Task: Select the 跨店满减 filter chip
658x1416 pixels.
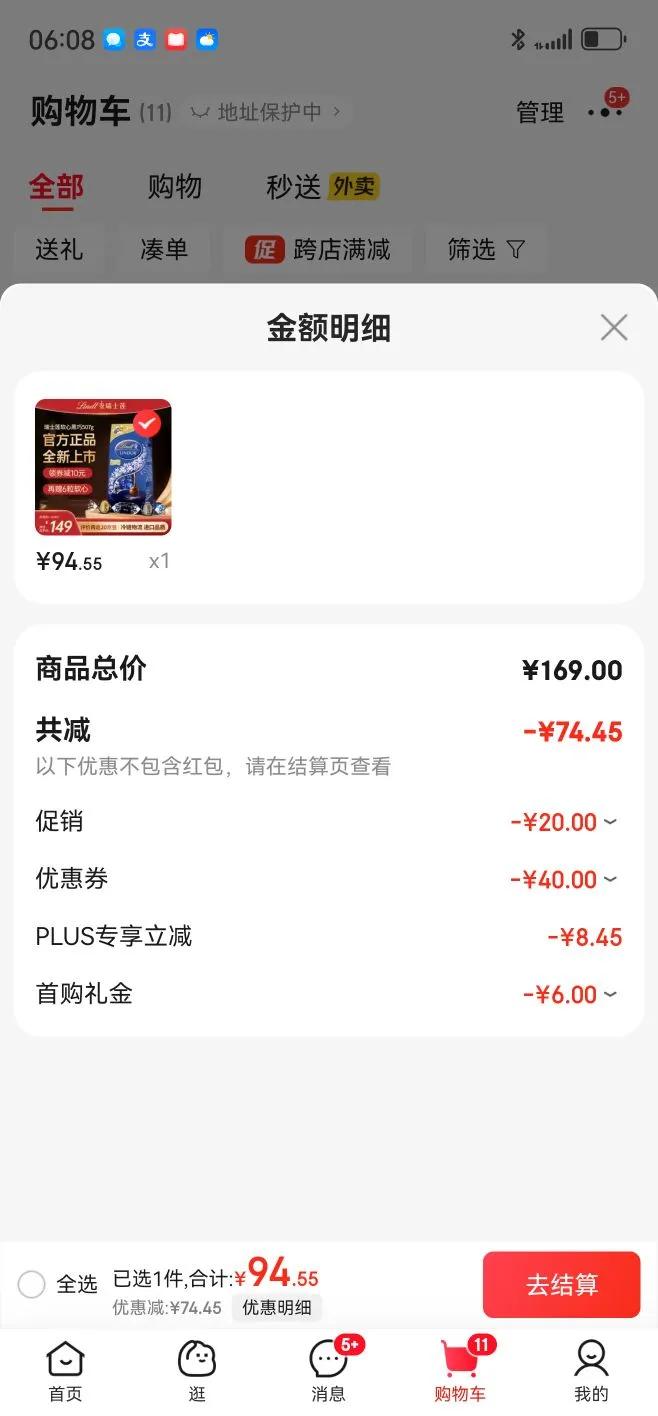Action: coord(318,249)
